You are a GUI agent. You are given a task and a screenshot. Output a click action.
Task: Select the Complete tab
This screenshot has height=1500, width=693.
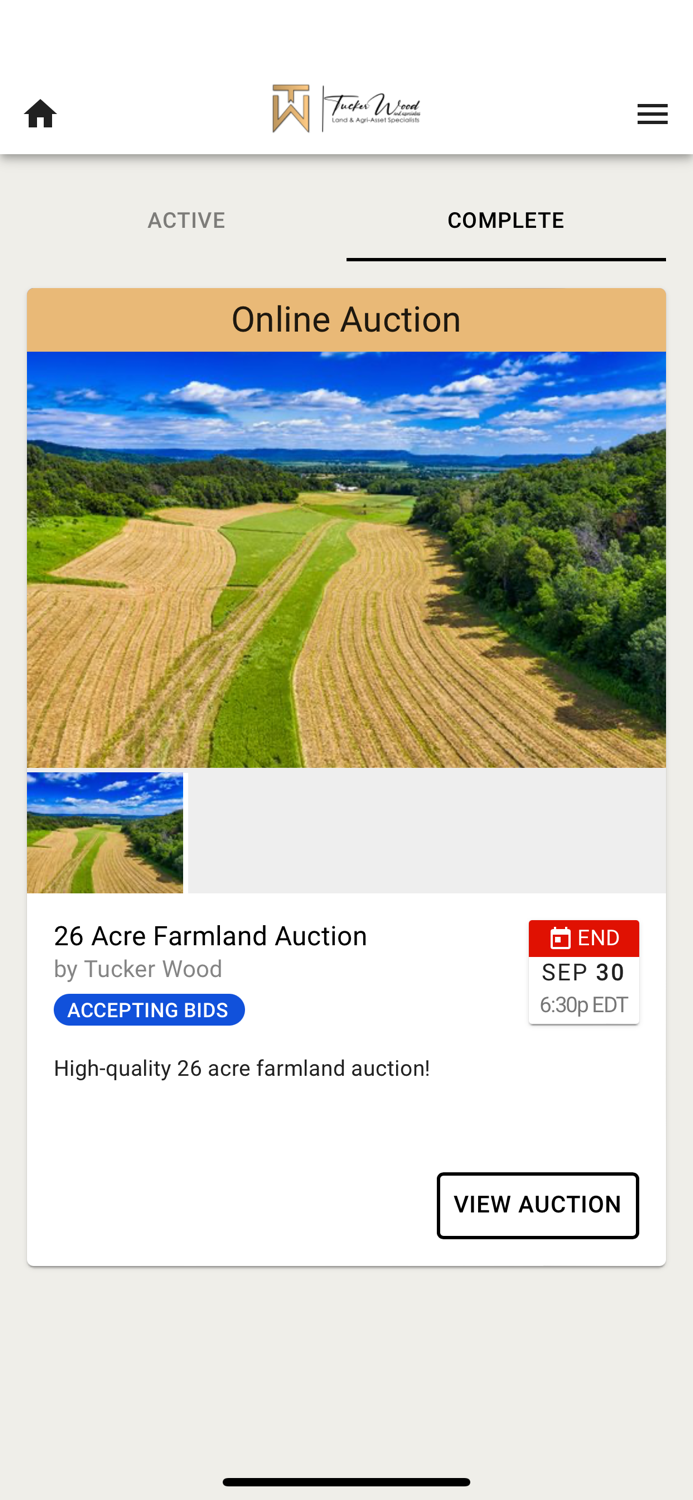(x=505, y=220)
